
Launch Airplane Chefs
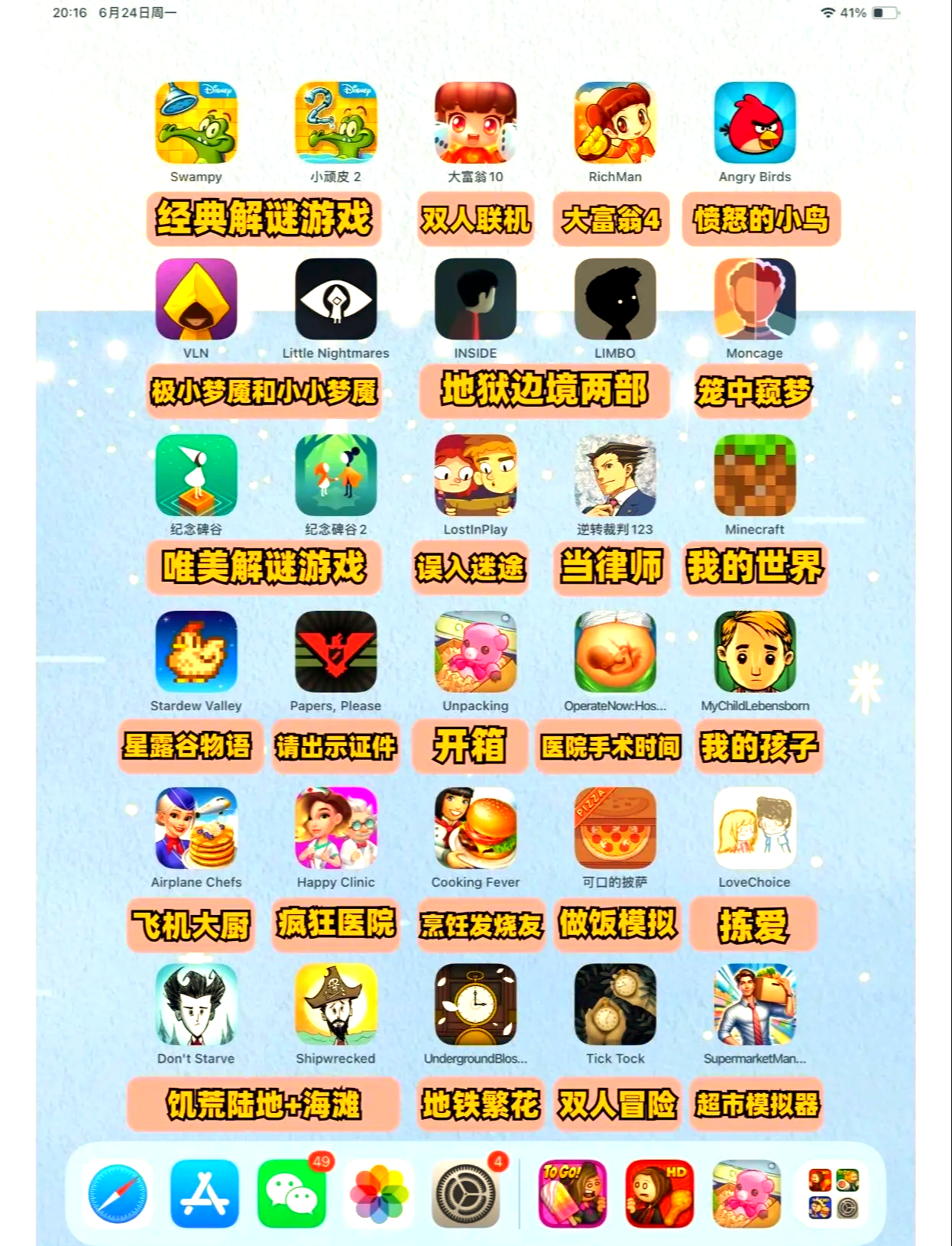(x=196, y=828)
